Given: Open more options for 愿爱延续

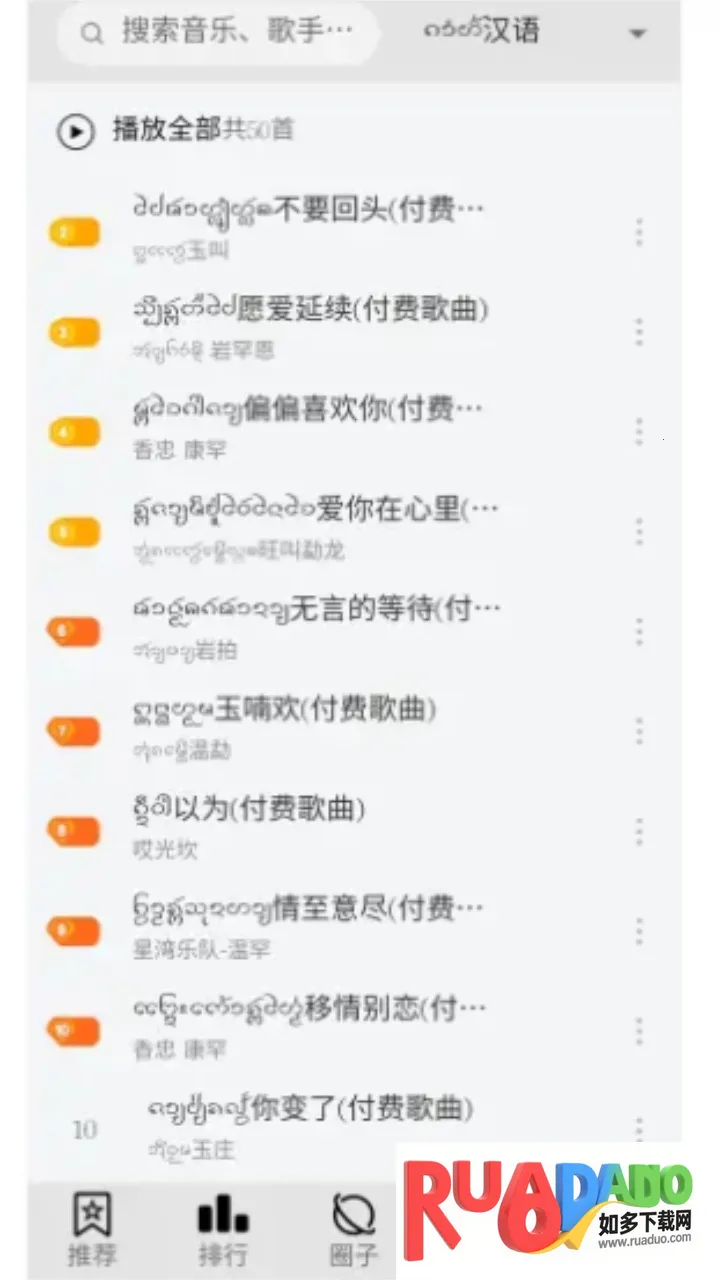Looking at the screenshot, I should coord(639,332).
